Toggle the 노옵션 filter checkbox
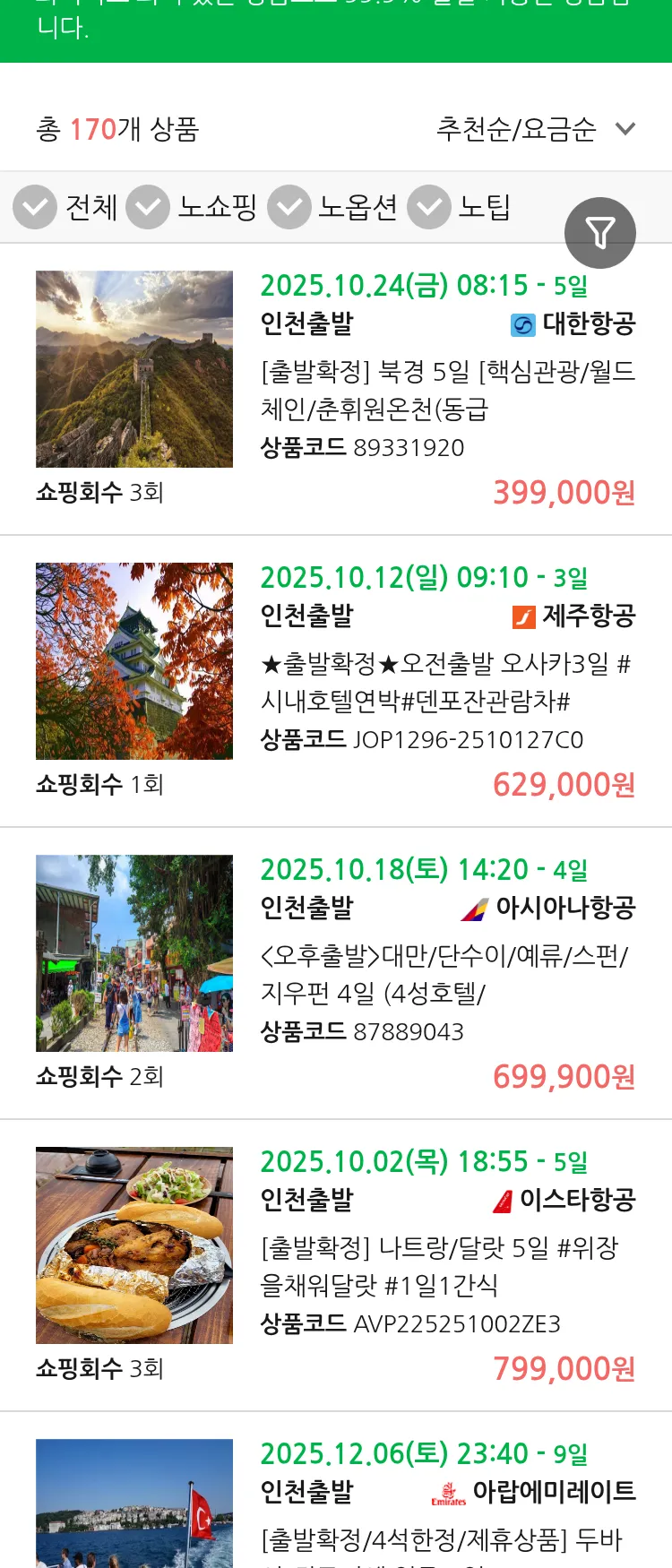The height and width of the screenshot is (1568, 672). [289, 207]
